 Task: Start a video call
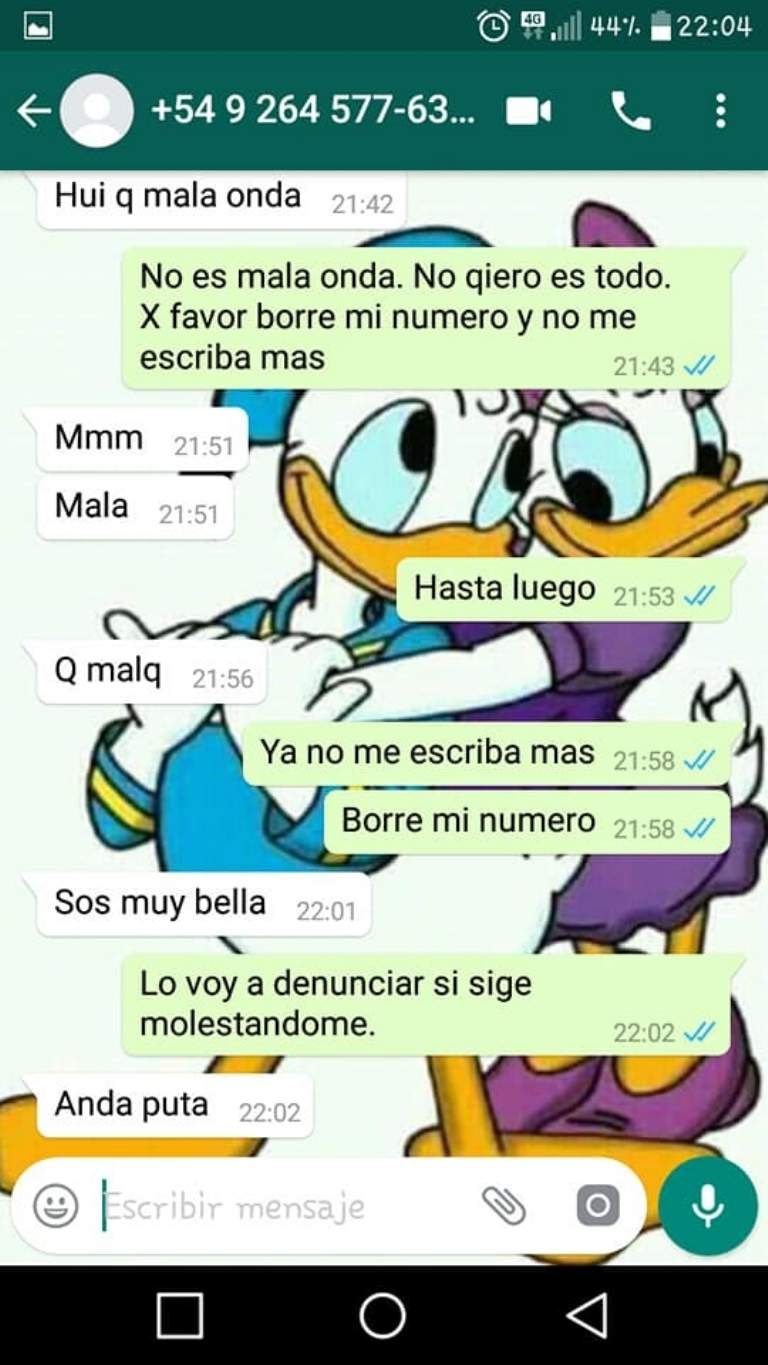528,111
